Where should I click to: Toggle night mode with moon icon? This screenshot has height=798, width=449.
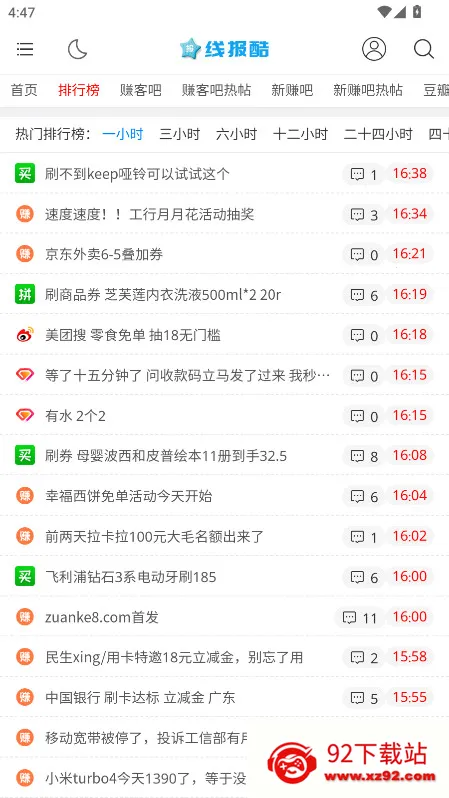point(77,49)
